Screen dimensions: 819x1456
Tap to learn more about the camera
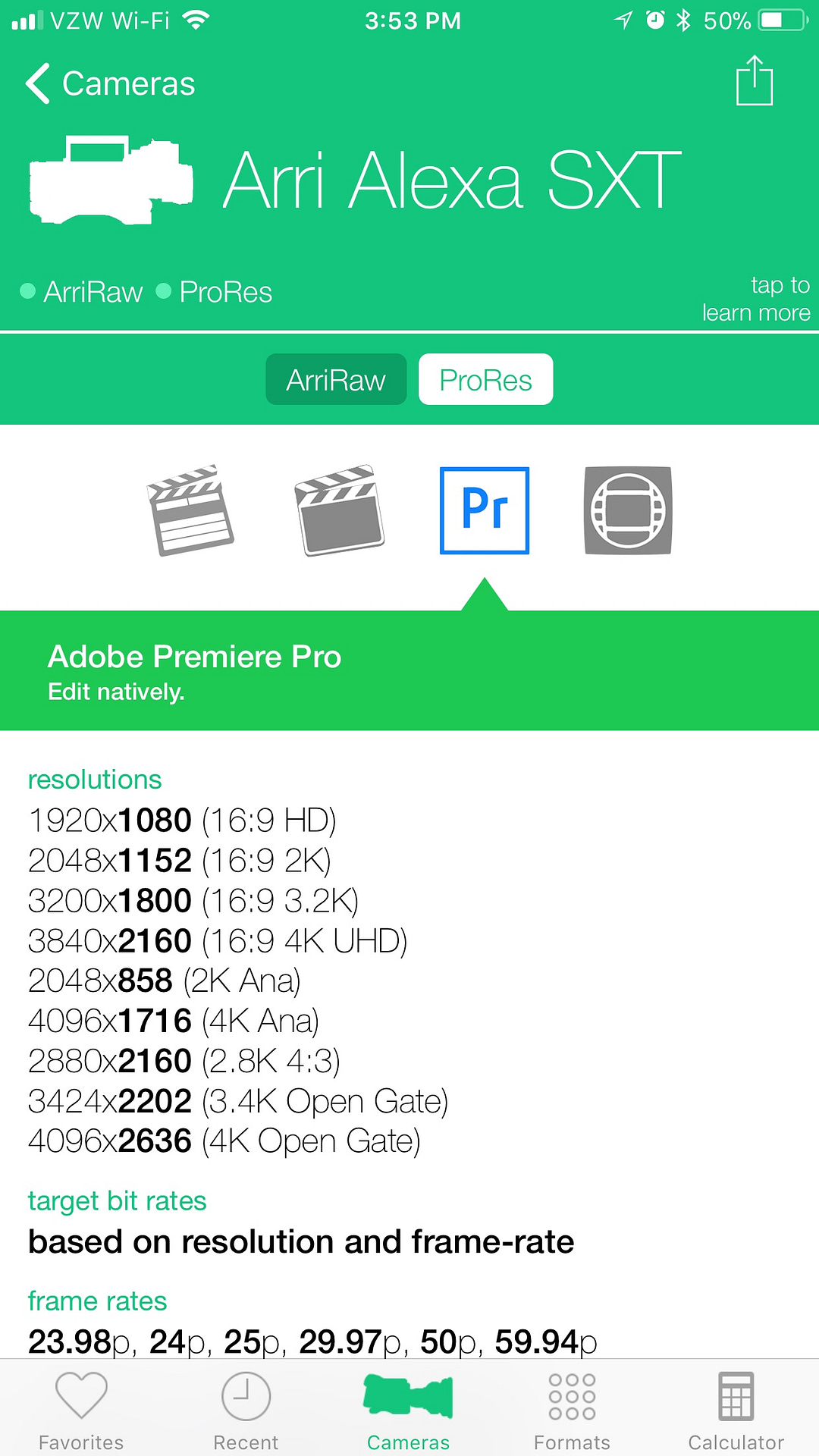pos(756,299)
